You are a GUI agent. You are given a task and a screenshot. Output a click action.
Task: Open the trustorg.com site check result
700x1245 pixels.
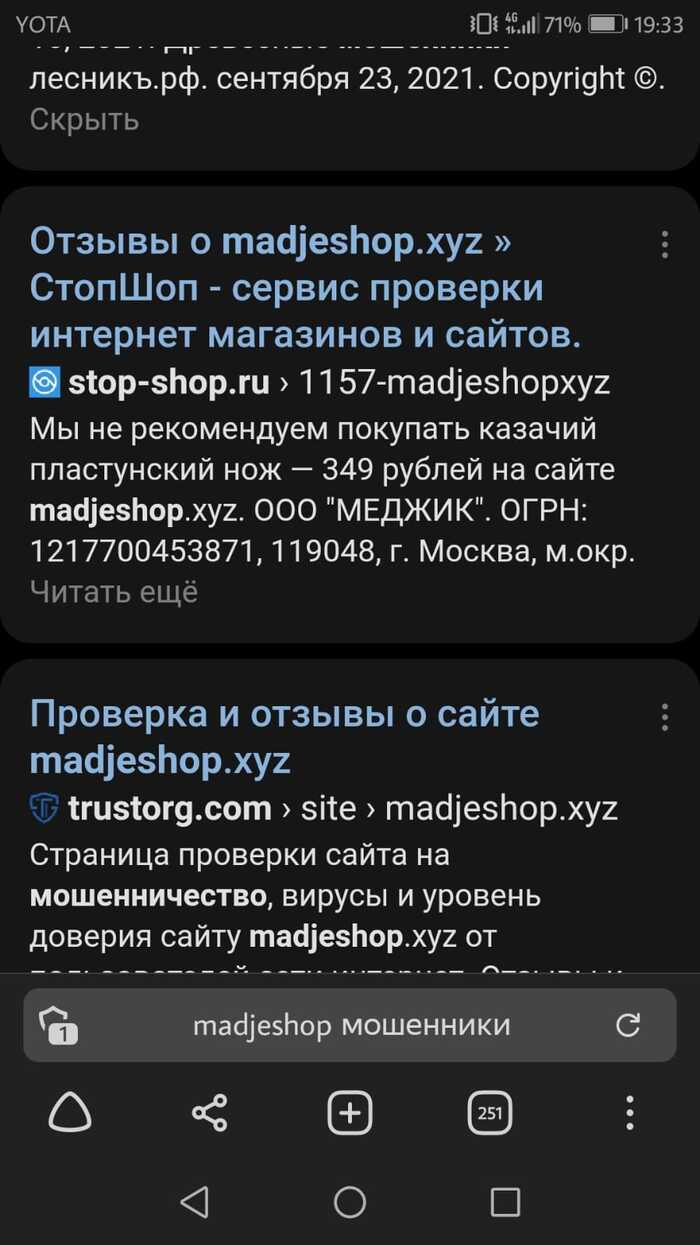point(284,737)
